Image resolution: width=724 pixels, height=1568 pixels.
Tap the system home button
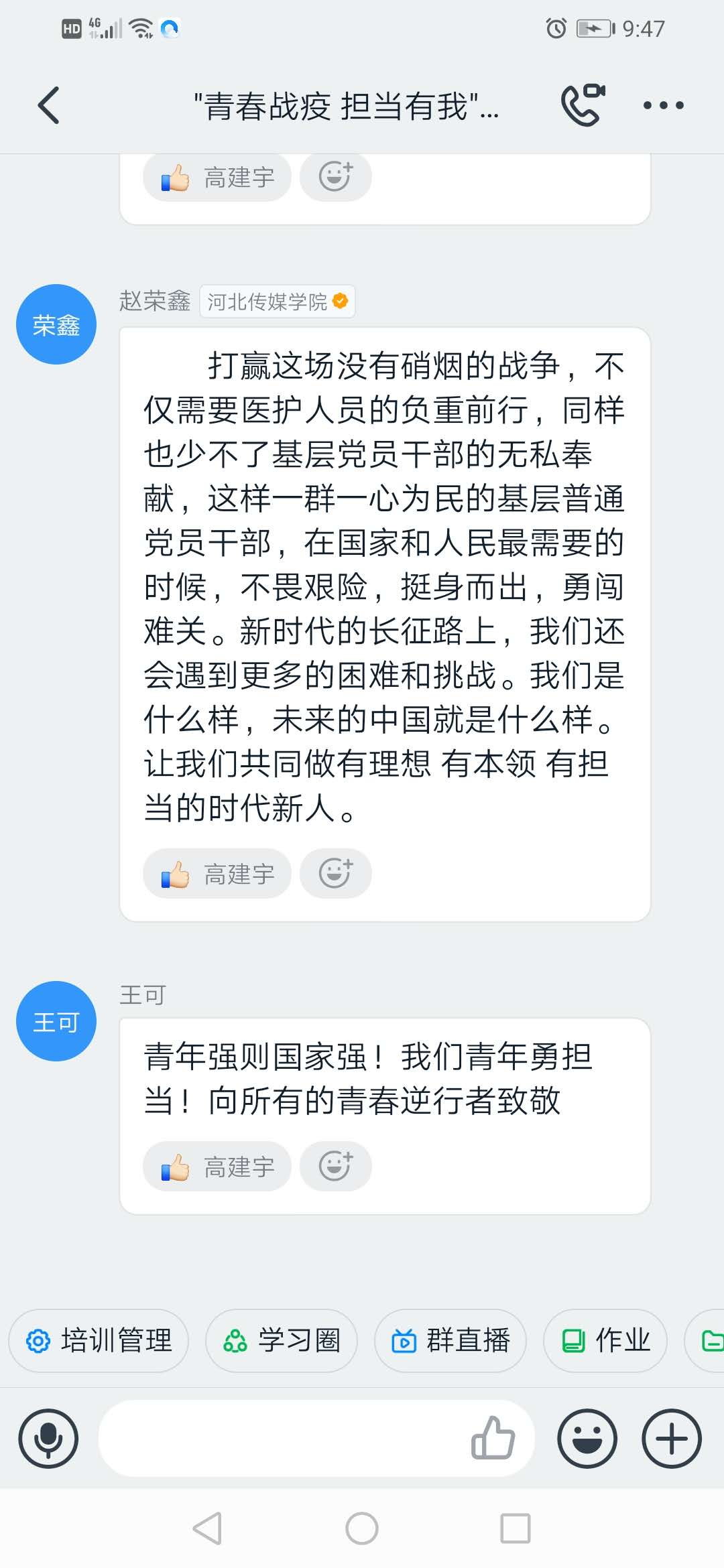click(x=362, y=1529)
